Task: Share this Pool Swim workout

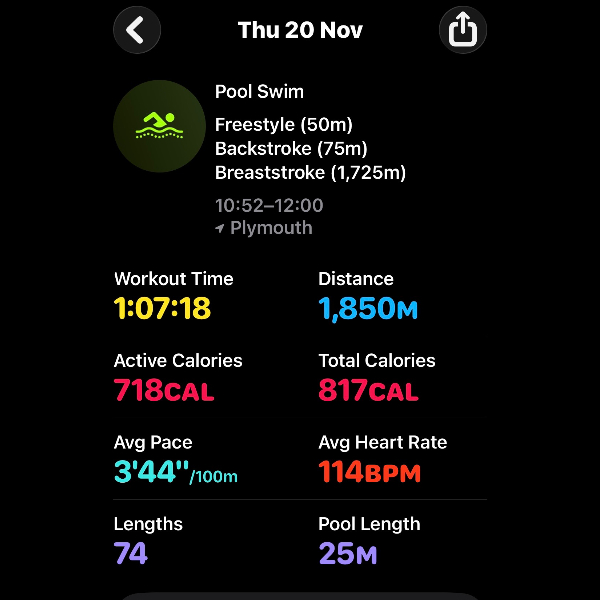Action: point(463,30)
